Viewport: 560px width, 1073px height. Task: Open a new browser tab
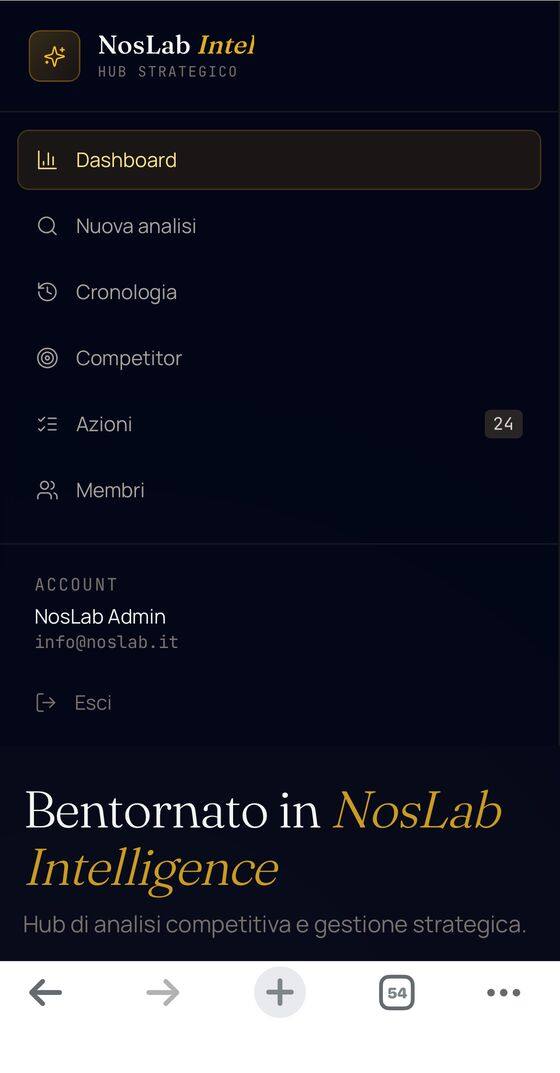tap(280, 992)
